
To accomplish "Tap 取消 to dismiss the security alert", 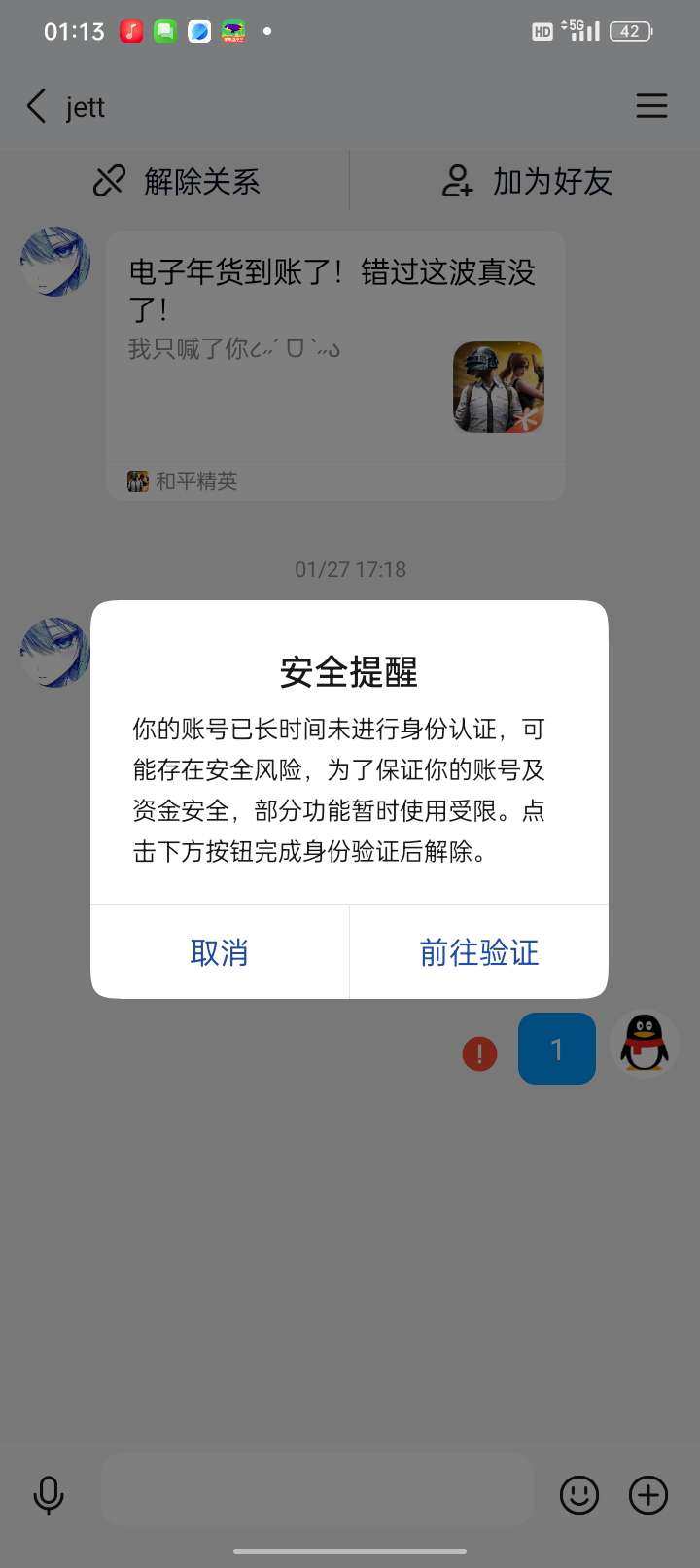I will click(x=219, y=952).
